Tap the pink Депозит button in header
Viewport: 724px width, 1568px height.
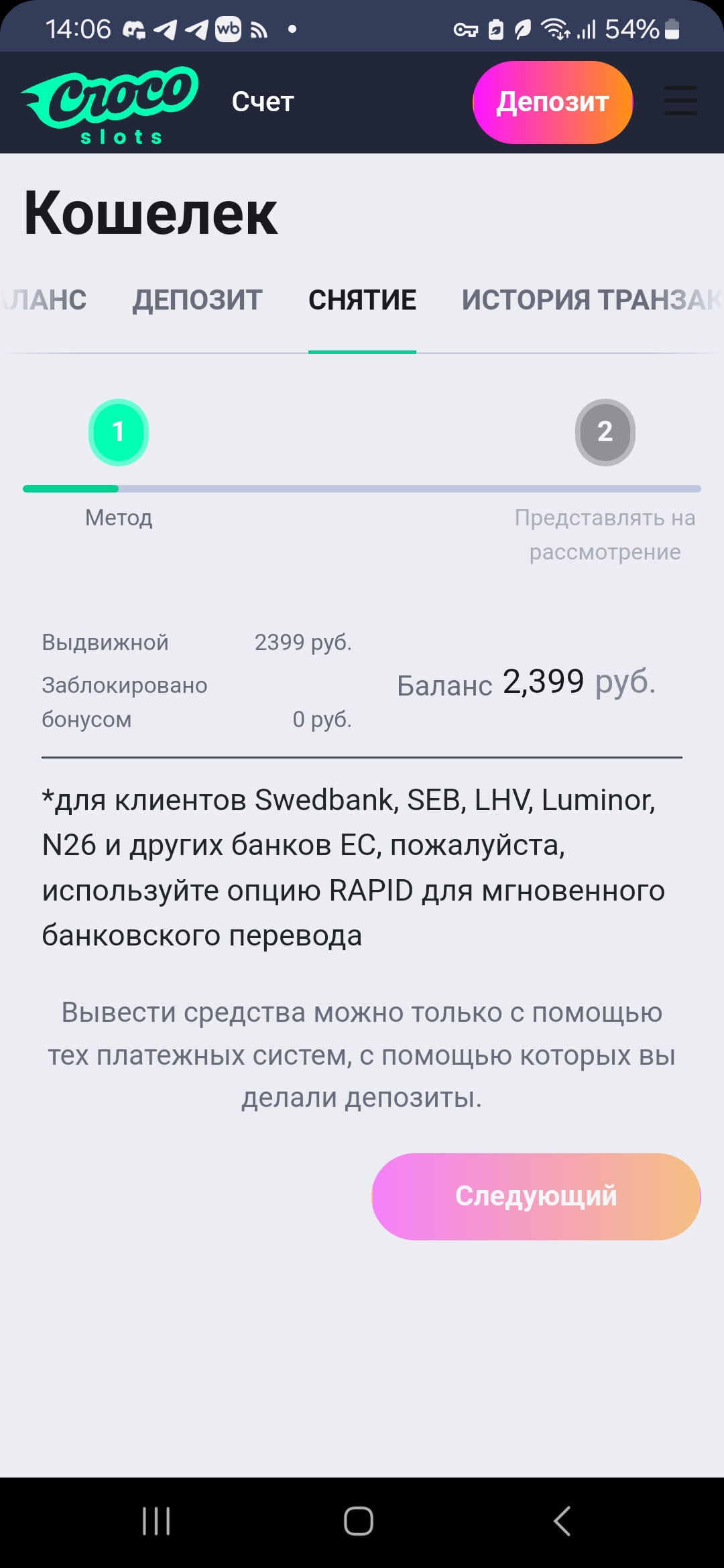[x=552, y=103]
